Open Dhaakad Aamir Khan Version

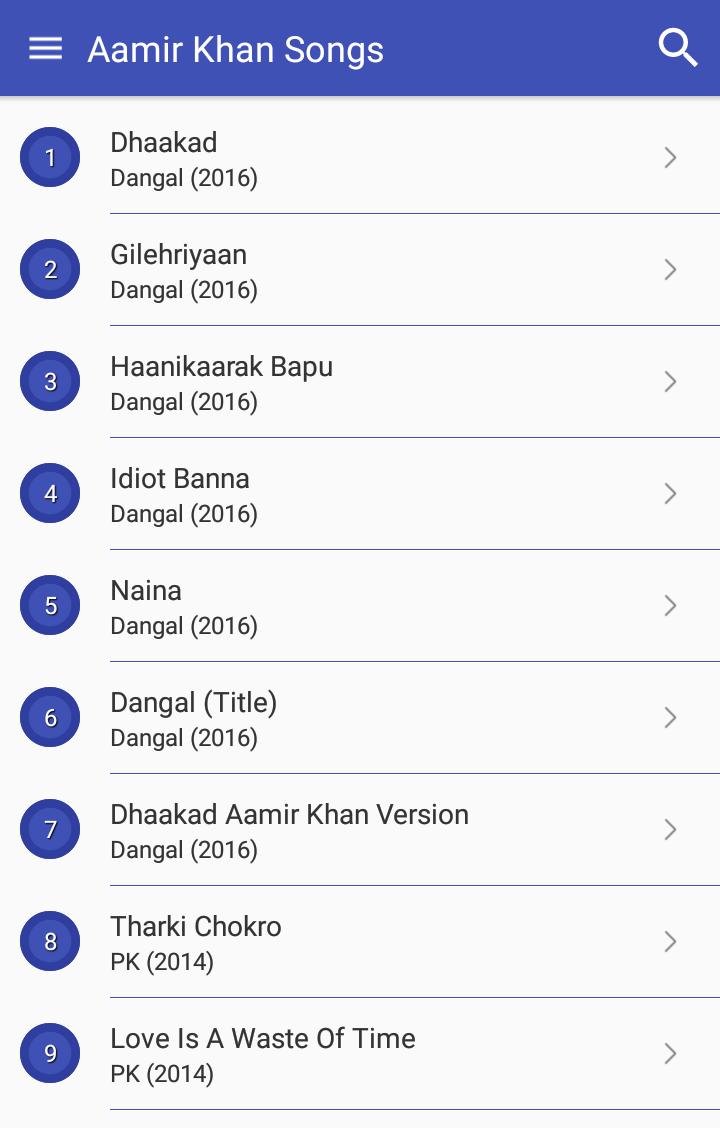[360, 830]
